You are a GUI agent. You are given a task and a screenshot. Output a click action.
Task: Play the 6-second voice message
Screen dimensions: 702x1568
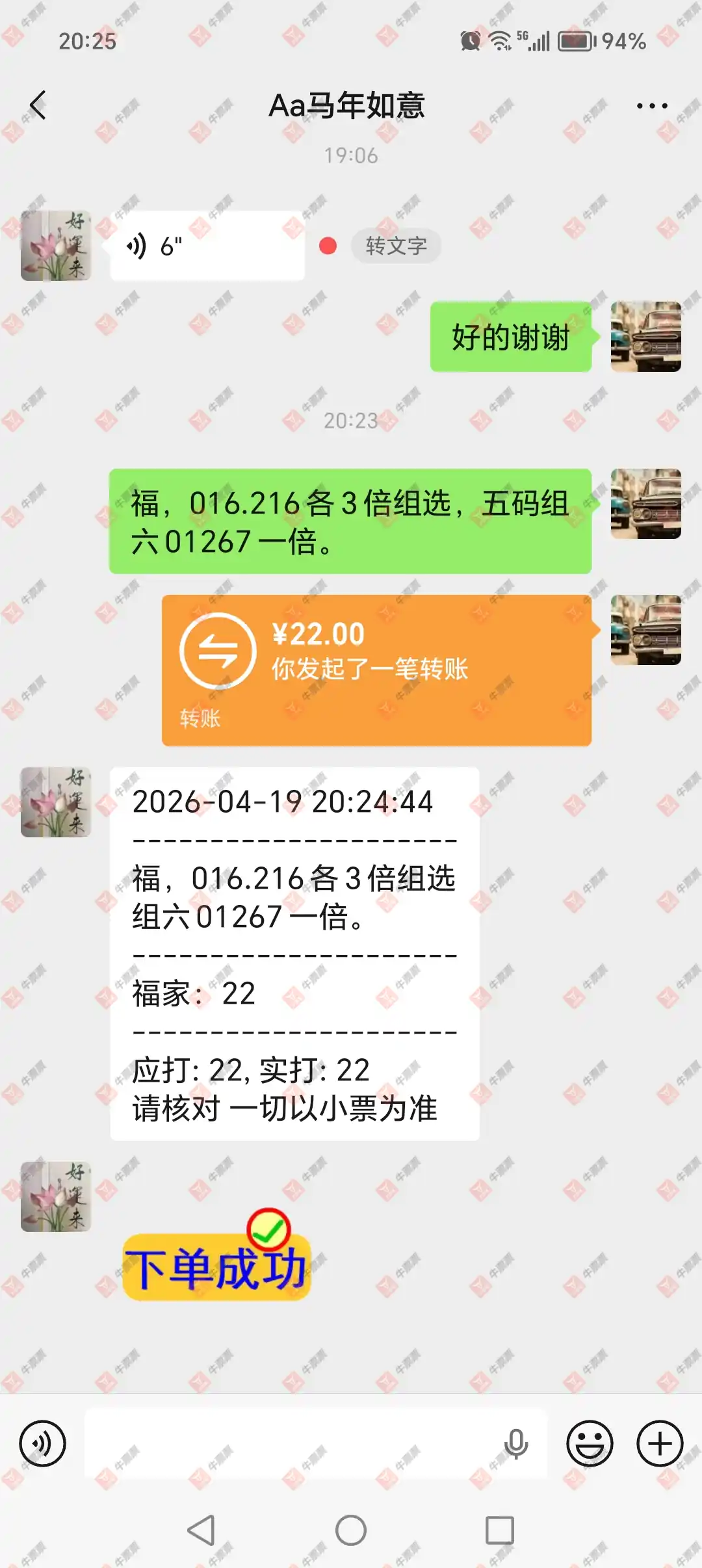207,246
